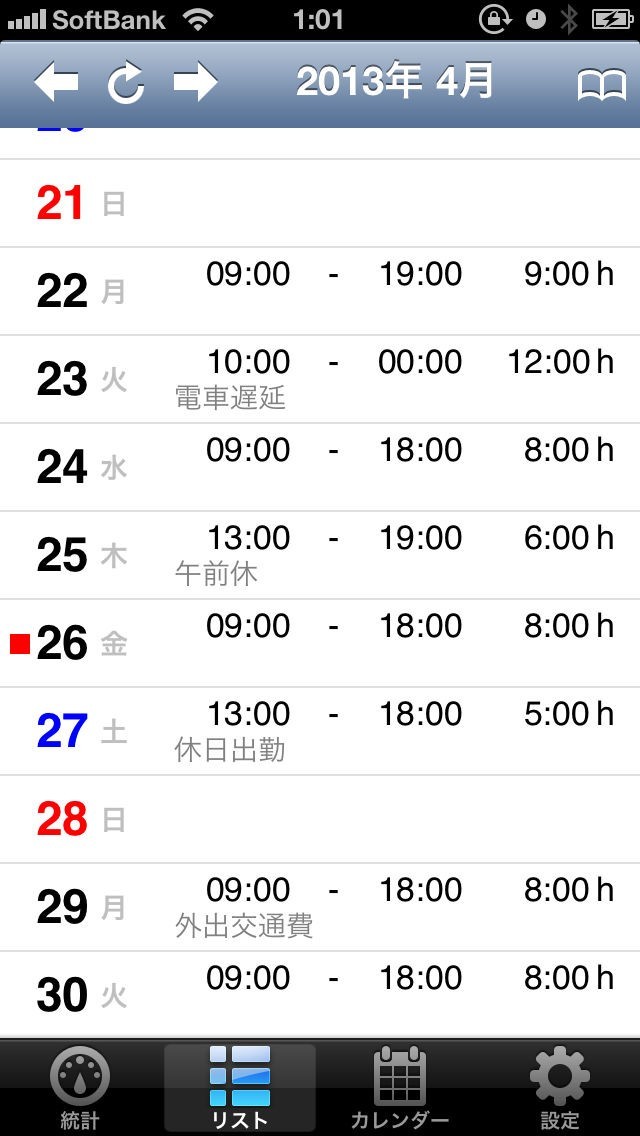Select the entry for Wednesday the 24th
This screenshot has width=640, height=1136.
coord(320,467)
